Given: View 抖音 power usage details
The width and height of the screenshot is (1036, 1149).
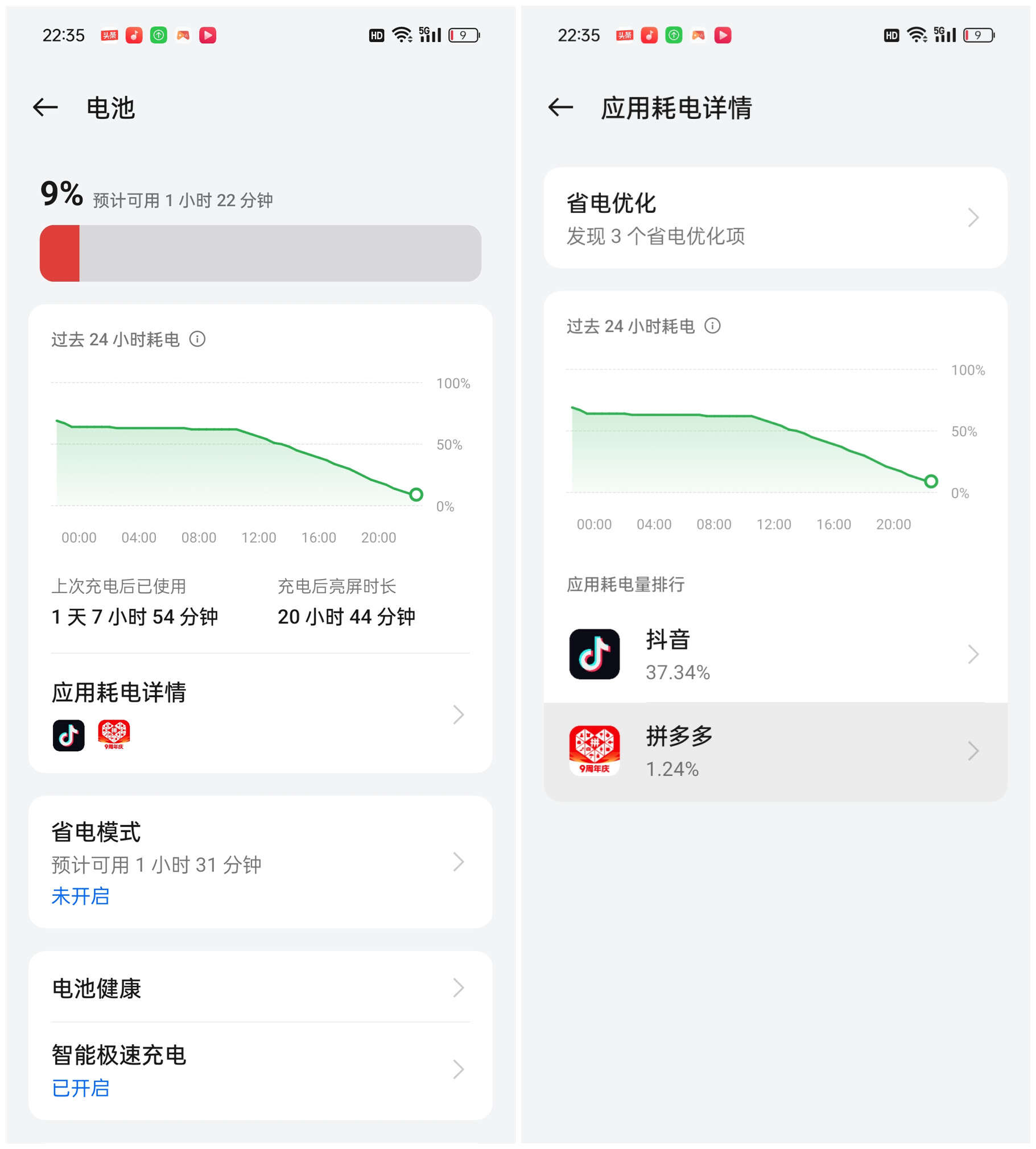Looking at the screenshot, I should click(x=775, y=655).
